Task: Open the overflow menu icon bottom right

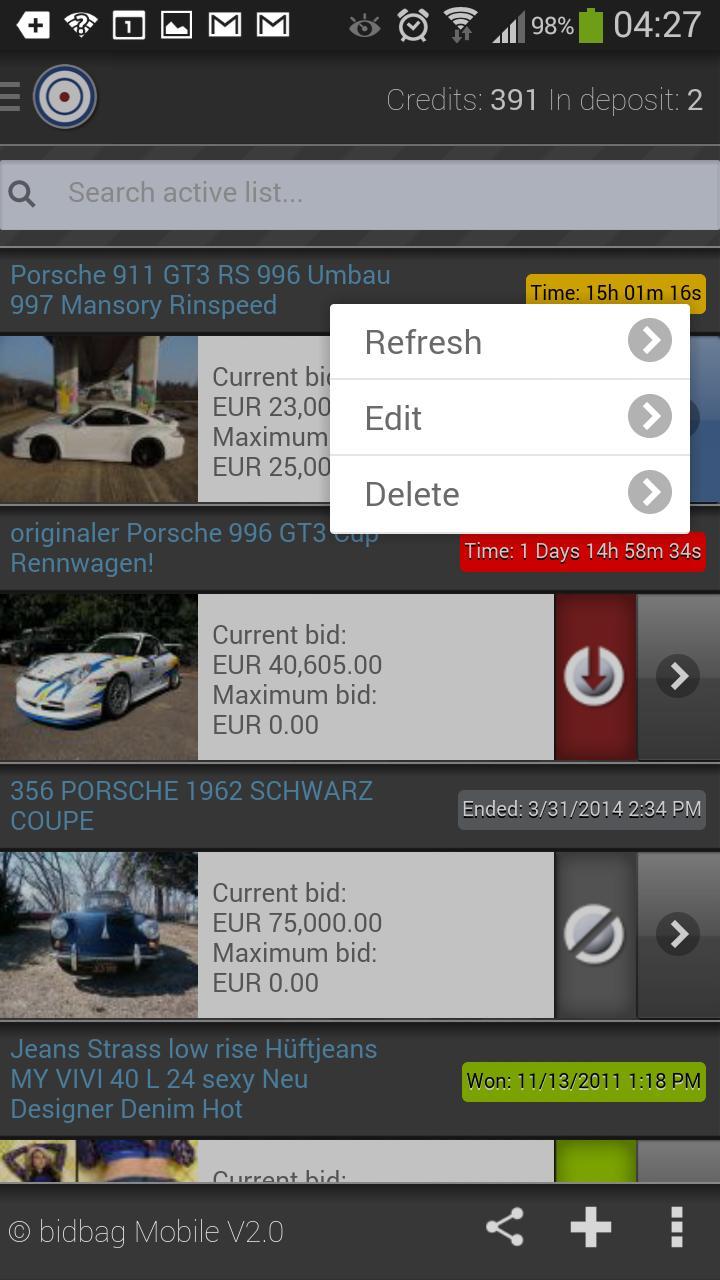Action: pos(676,1227)
